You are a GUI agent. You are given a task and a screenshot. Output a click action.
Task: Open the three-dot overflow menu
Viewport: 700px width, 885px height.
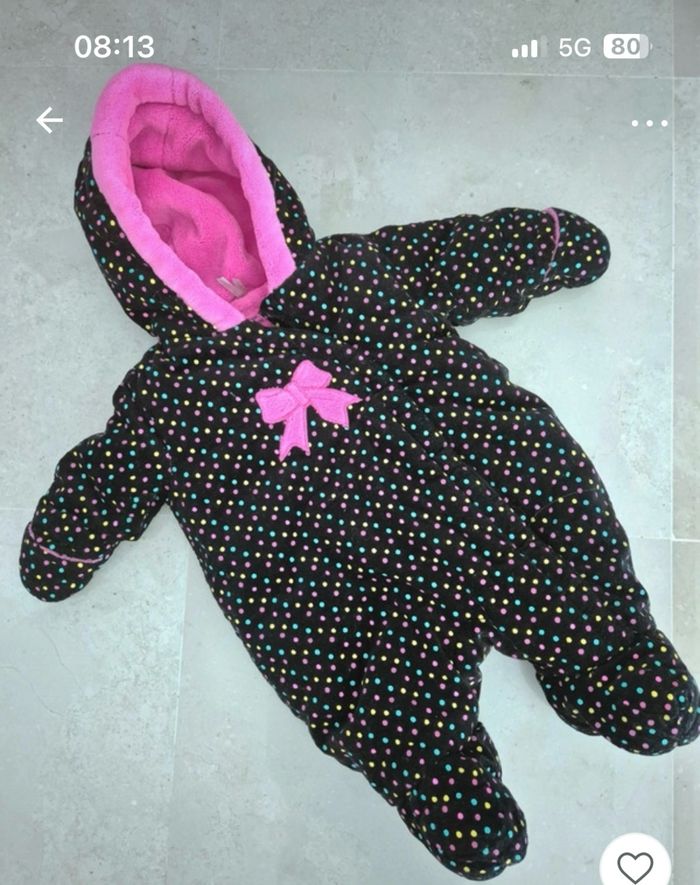coord(649,123)
